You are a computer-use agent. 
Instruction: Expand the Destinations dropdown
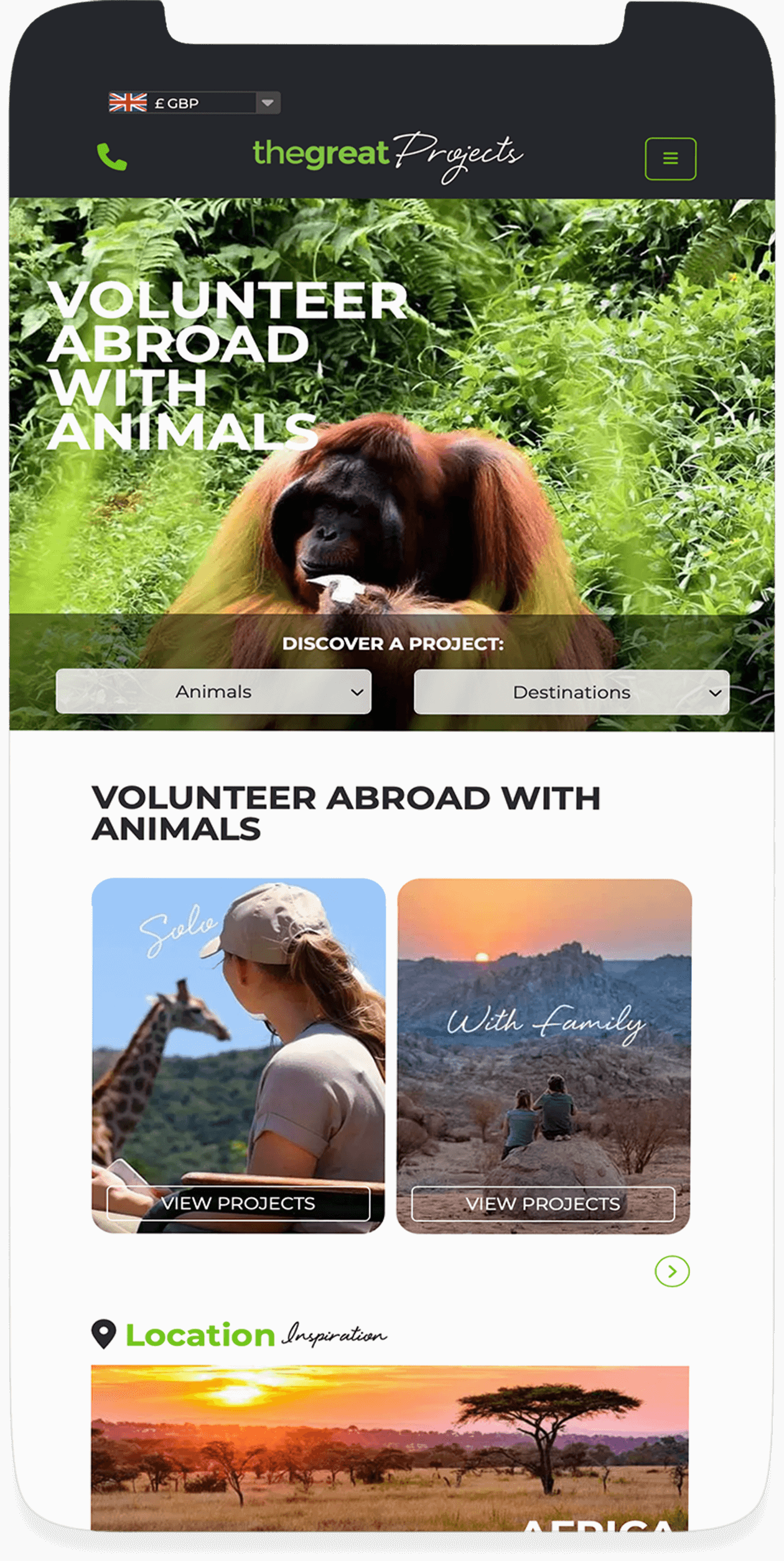coord(571,692)
